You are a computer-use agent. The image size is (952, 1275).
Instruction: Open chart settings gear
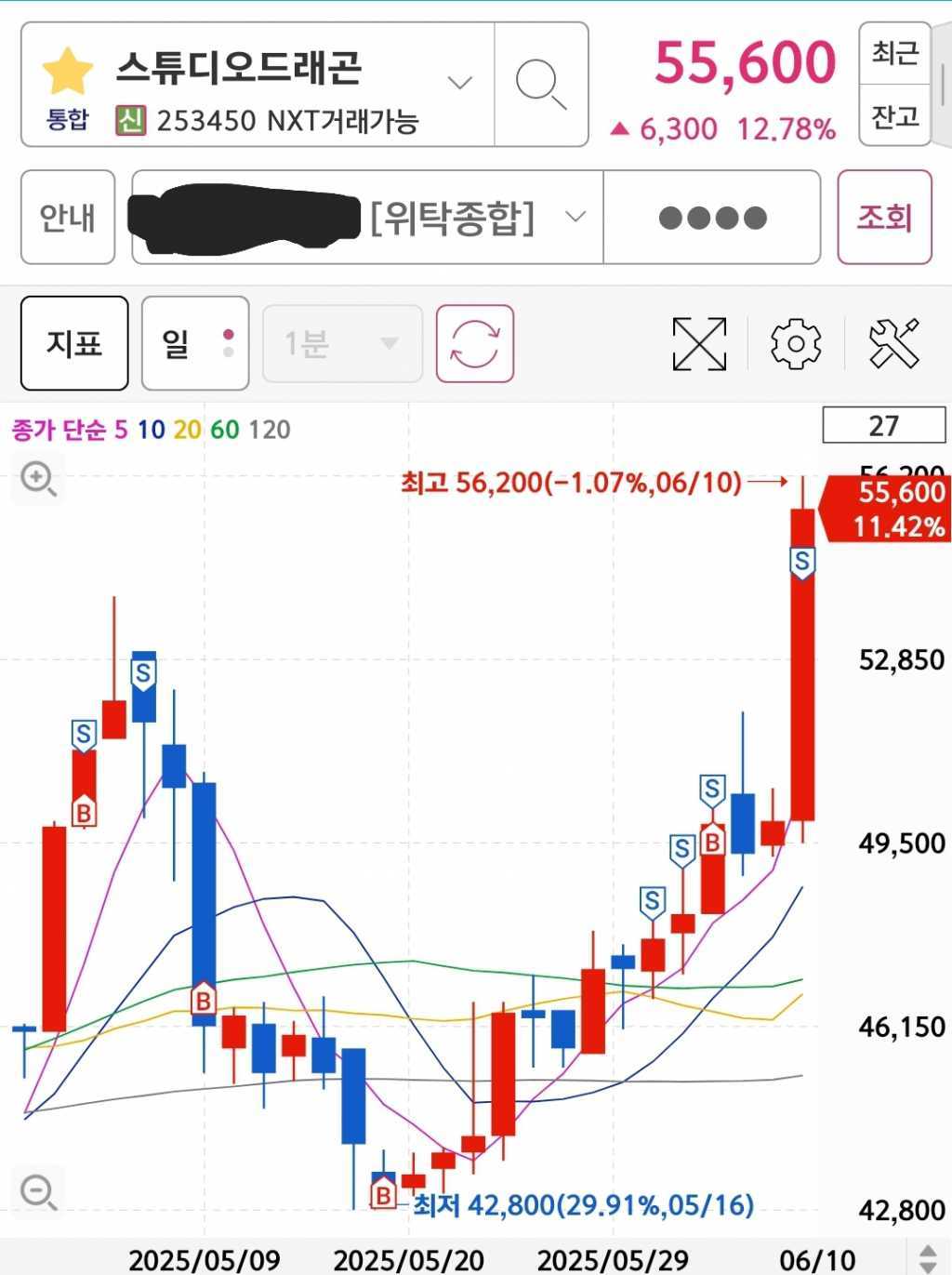[x=796, y=343]
